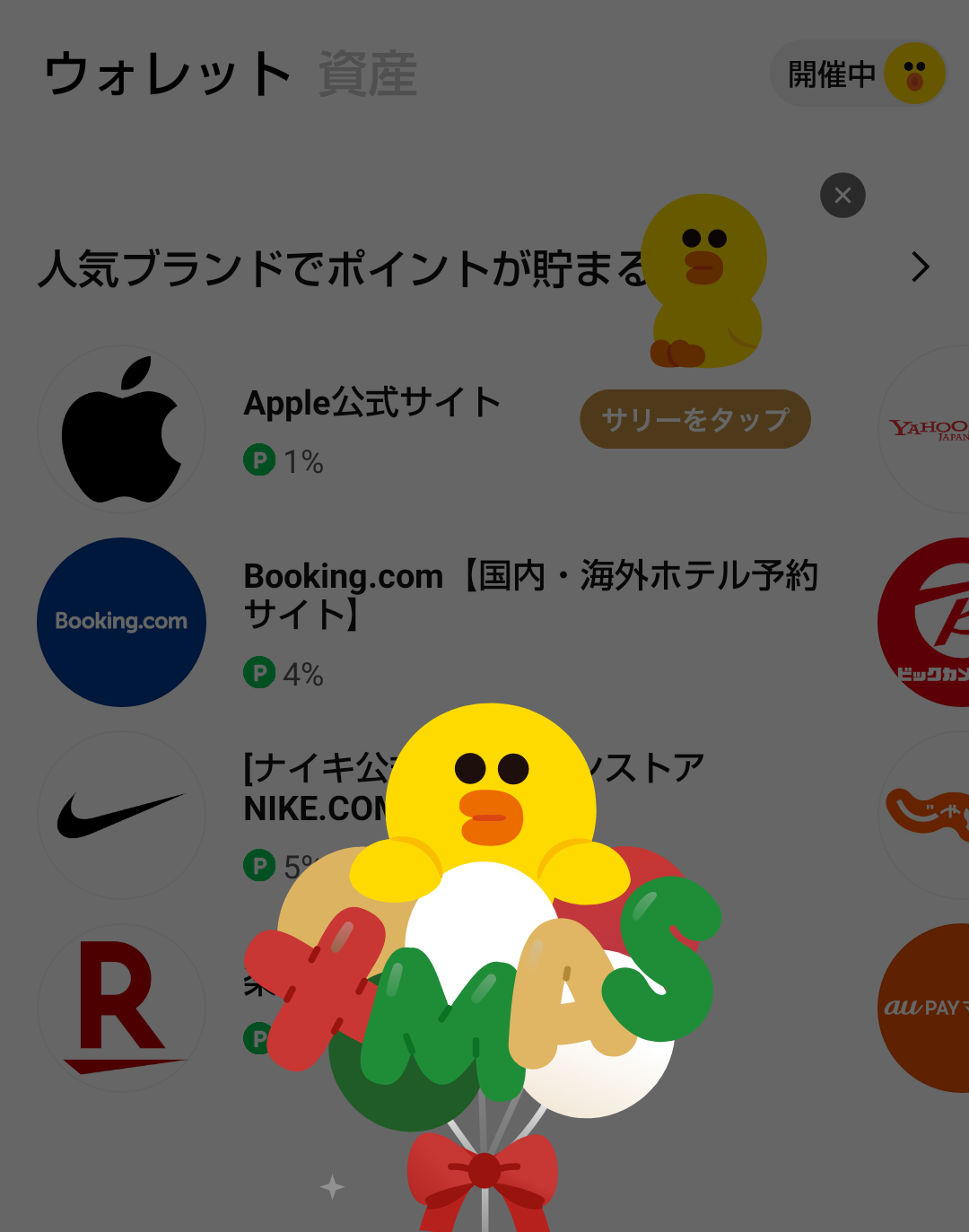Click the Sally face inside the 開催中 badge
The image size is (969, 1232).
point(913,74)
